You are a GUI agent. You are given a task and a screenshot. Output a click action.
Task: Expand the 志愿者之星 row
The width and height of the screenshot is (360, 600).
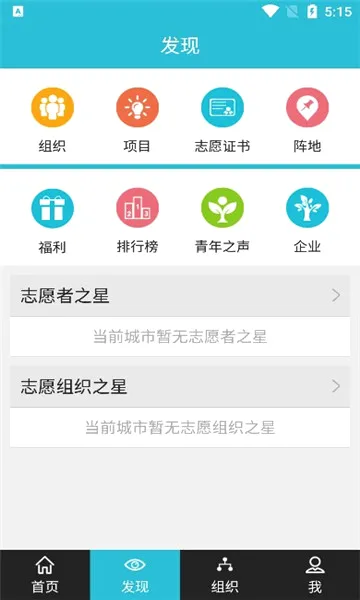[x=180, y=296]
